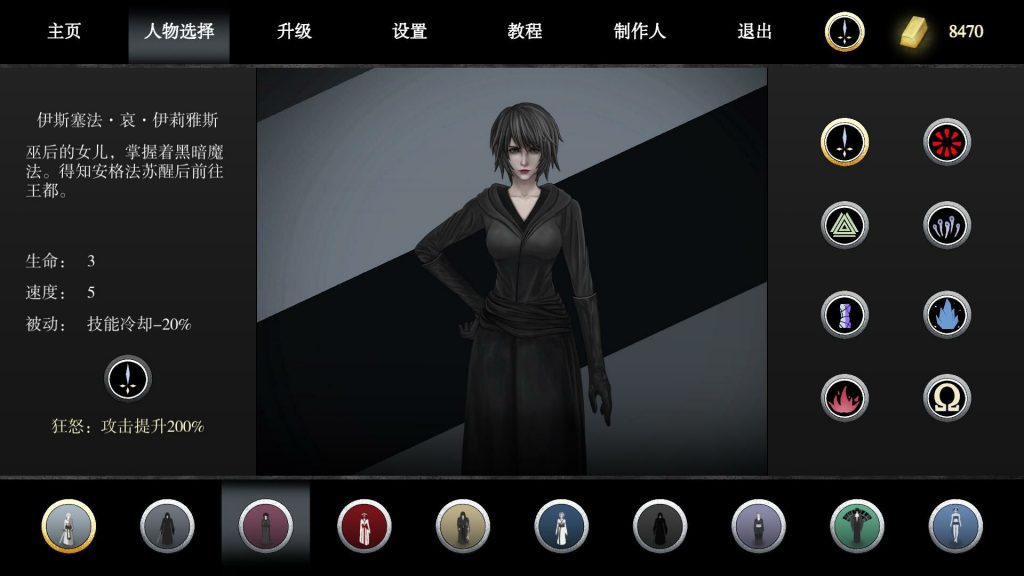The width and height of the screenshot is (1024, 576).
Task: Select the omega symbol skill icon
Action: coord(946,398)
